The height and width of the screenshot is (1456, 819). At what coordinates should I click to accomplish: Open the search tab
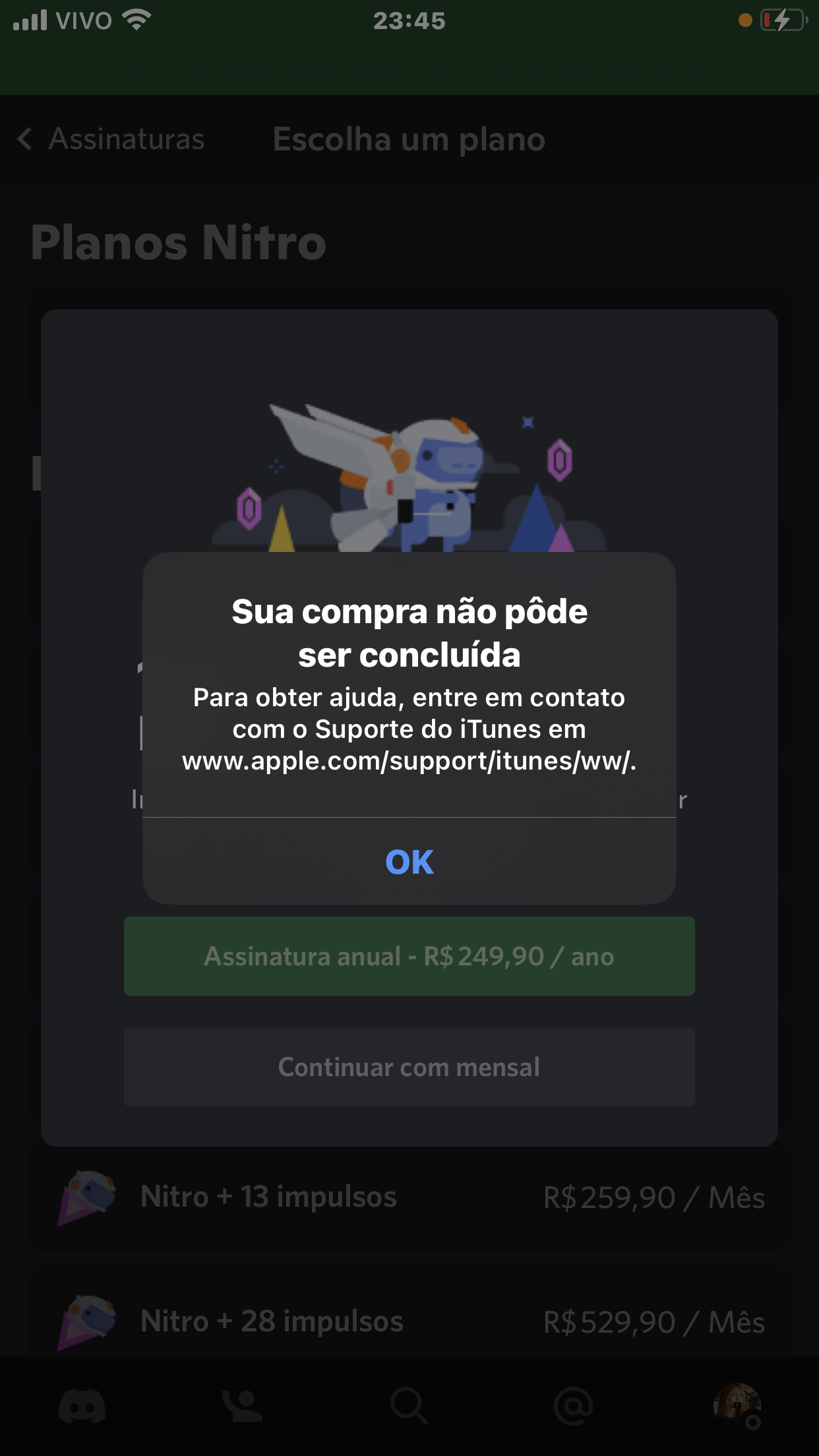pyautogui.click(x=409, y=1406)
